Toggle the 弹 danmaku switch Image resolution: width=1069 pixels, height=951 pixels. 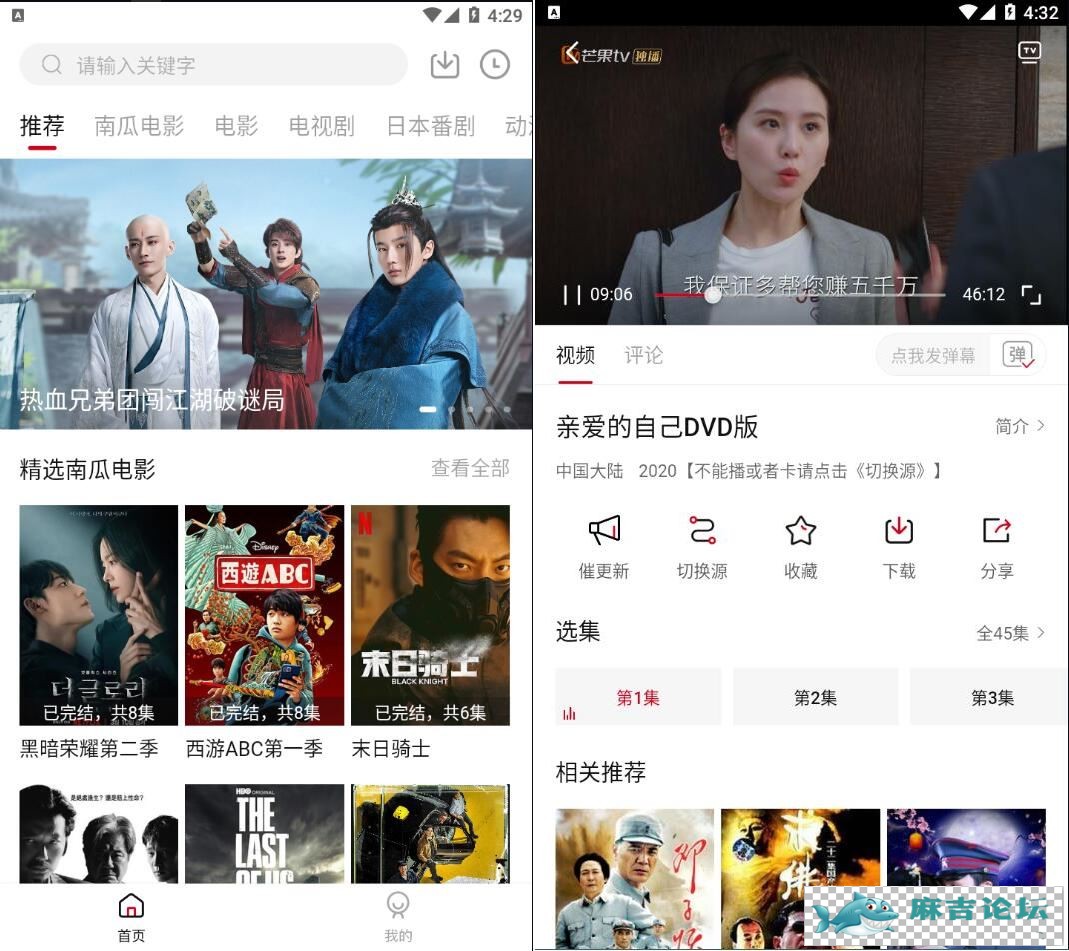point(1018,355)
